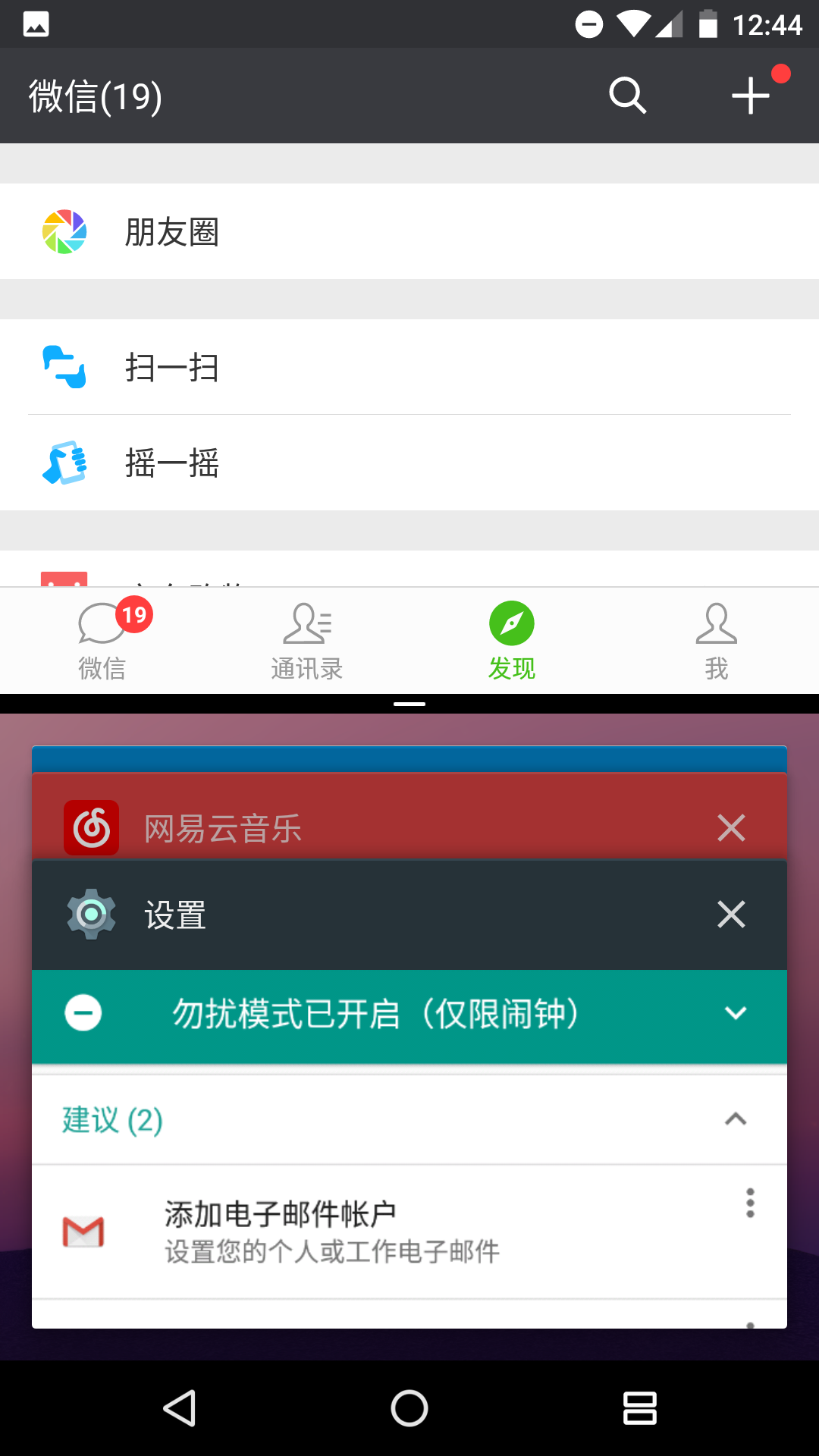Switch to the 通讯录 contacts tab

[307, 641]
